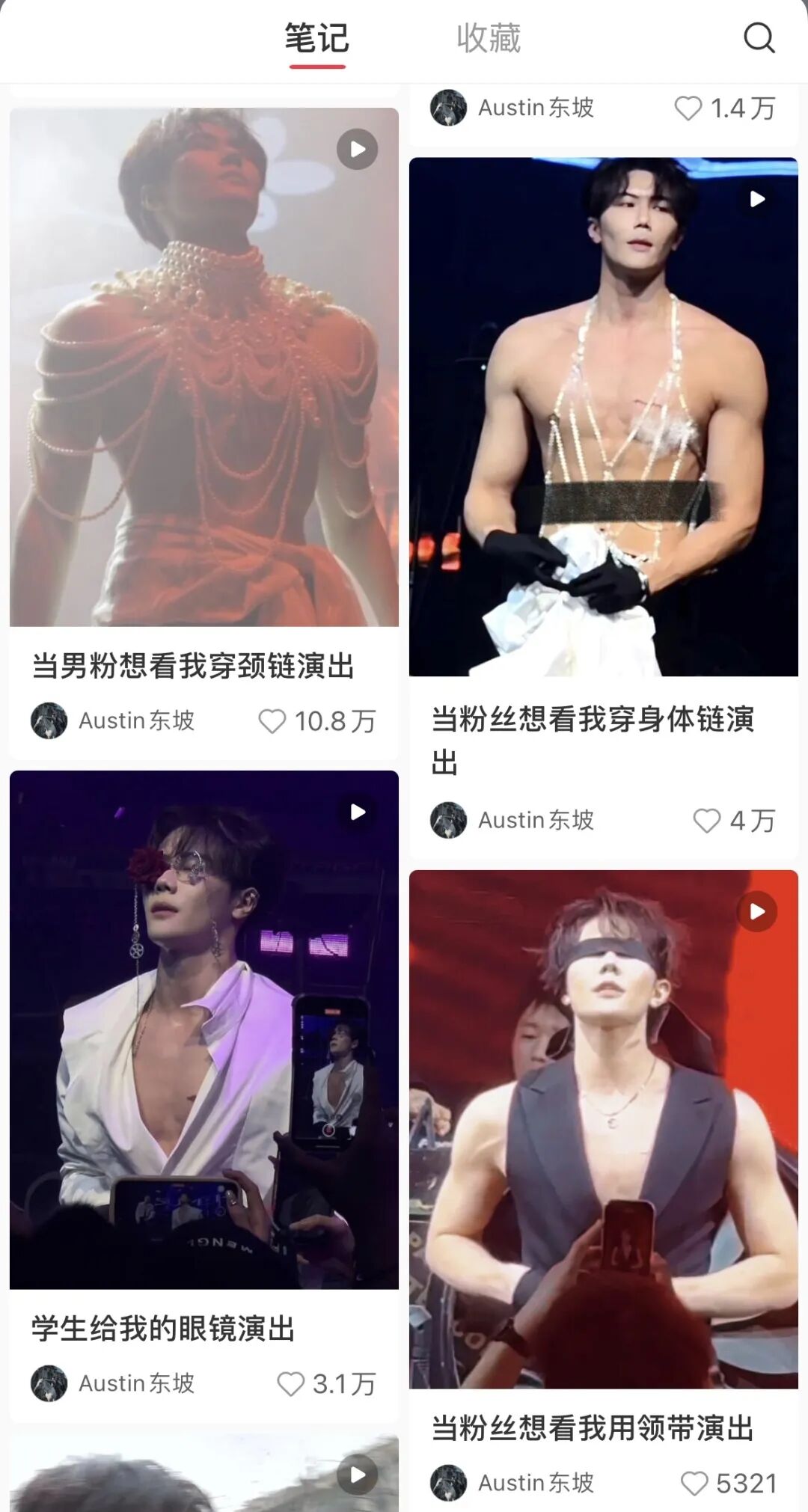Like the post with 1.4万 likes
The image size is (808, 1512).
pos(688,108)
